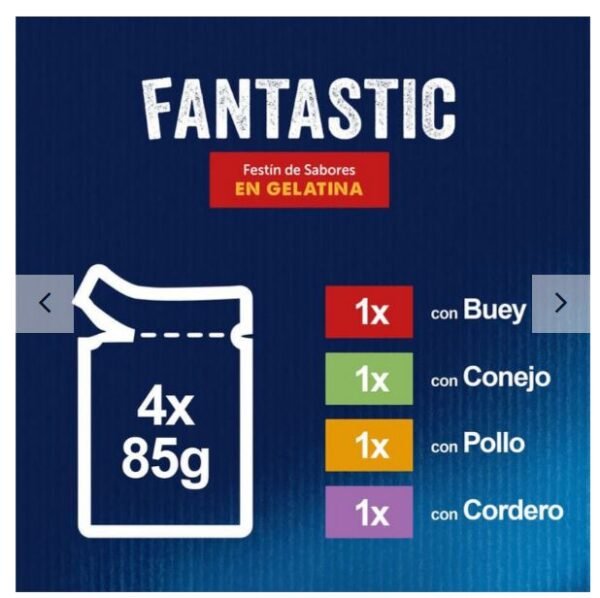Go to the next product image
Image resolution: width=600 pixels, height=598 pixels.
coord(559,303)
